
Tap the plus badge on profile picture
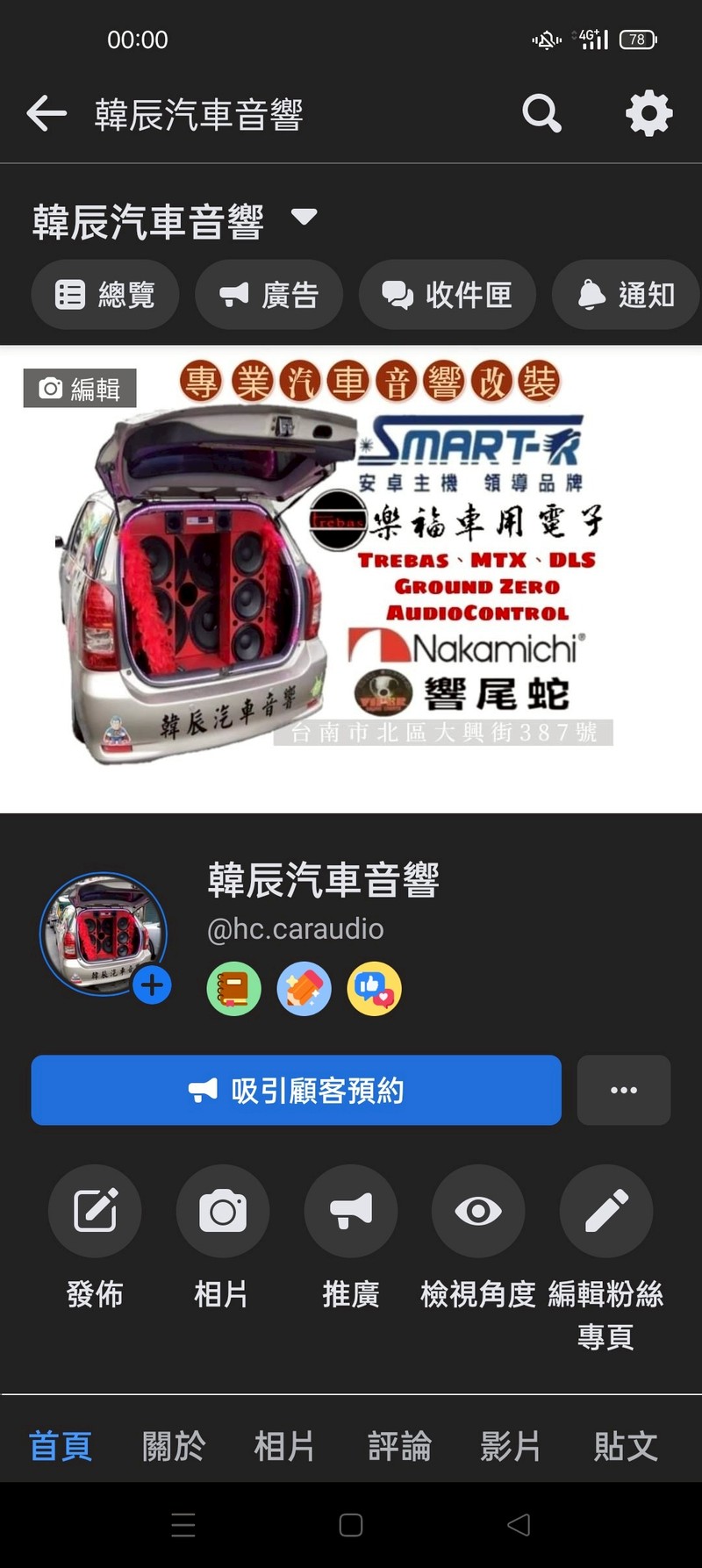coord(152,985)
